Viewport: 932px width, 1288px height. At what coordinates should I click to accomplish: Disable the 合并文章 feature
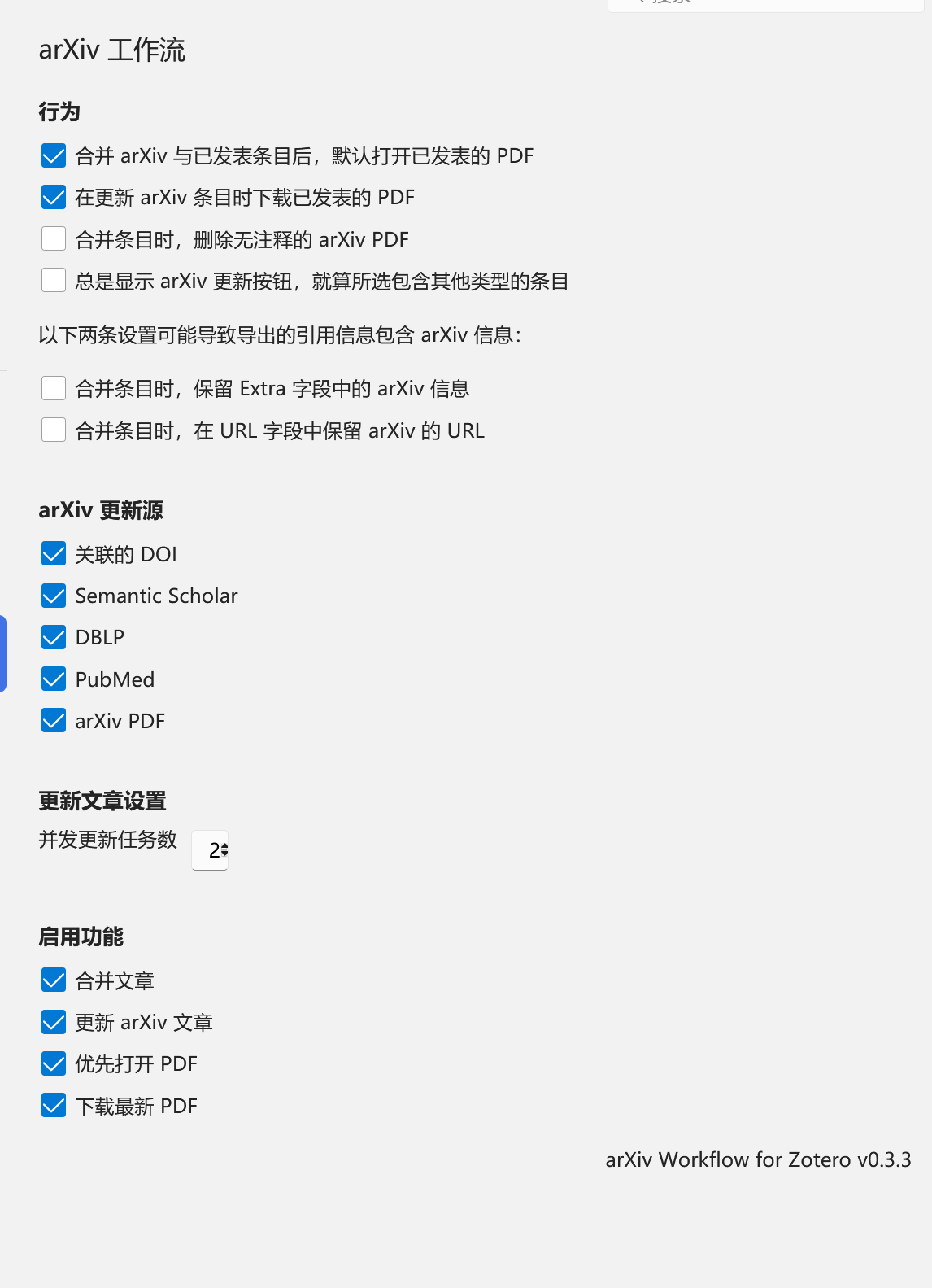pos(54,980)
